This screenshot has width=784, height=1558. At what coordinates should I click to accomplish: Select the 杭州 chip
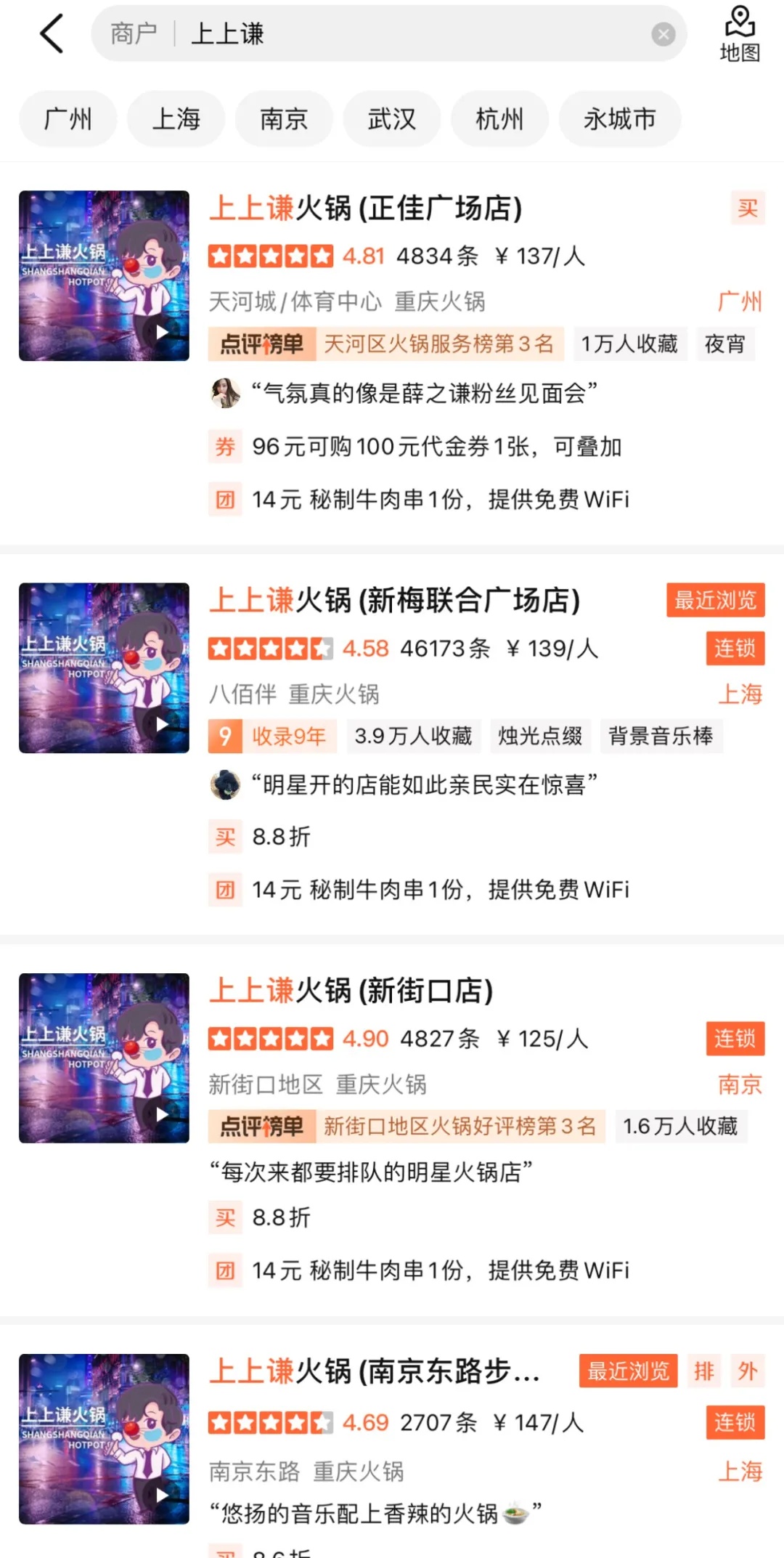(x=499, y=119)
